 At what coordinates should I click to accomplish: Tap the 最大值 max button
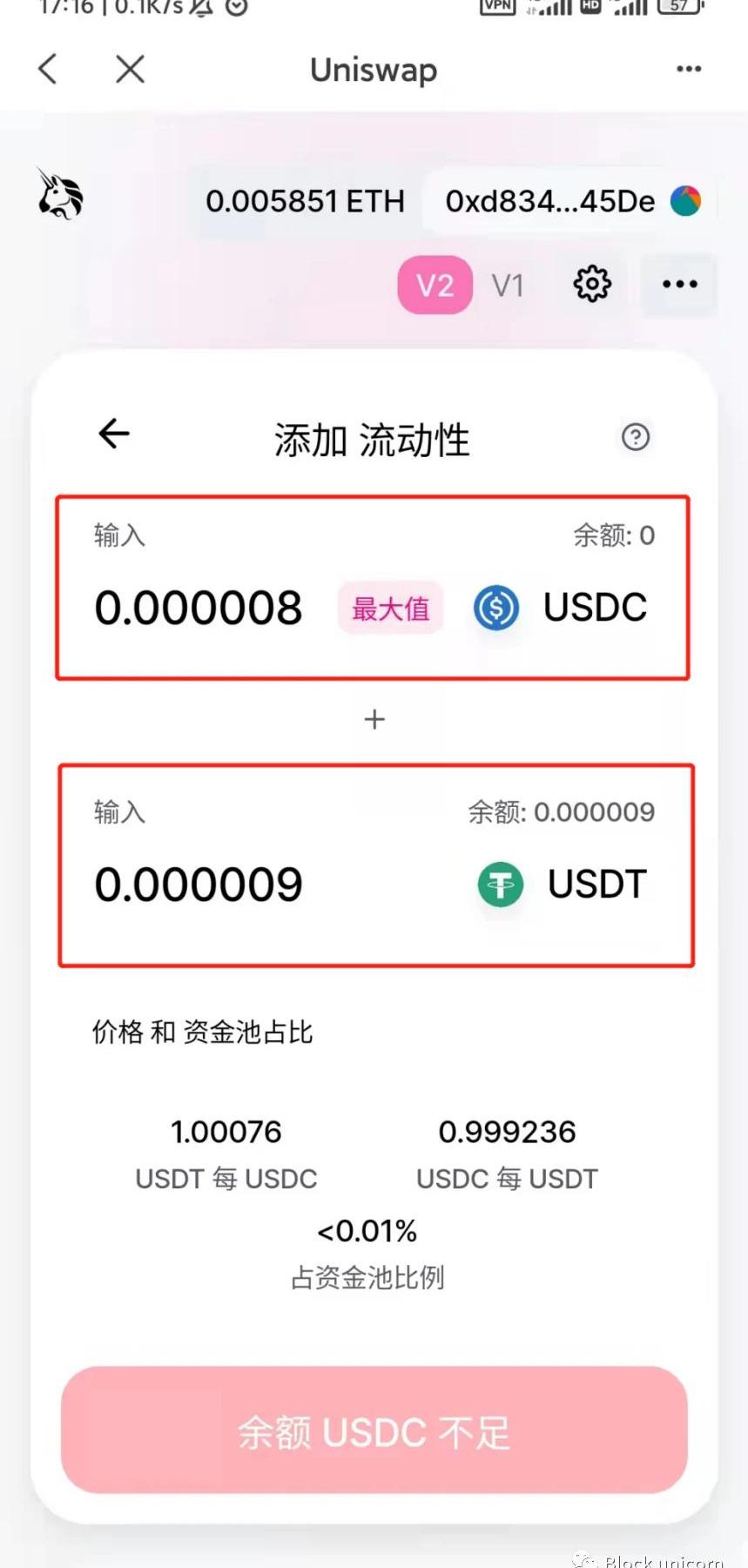pos(391,608)
